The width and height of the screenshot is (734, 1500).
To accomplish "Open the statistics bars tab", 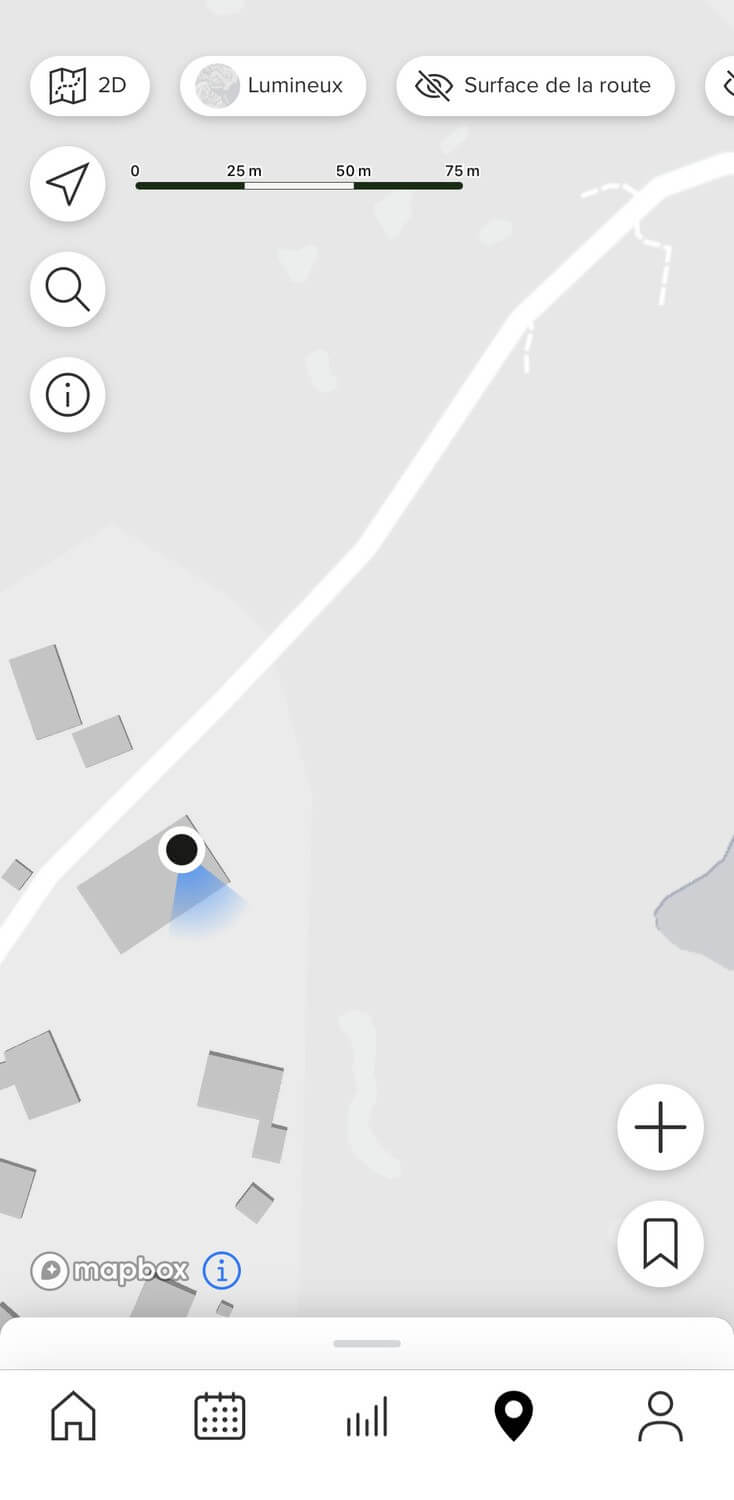I will point(367,1417).
